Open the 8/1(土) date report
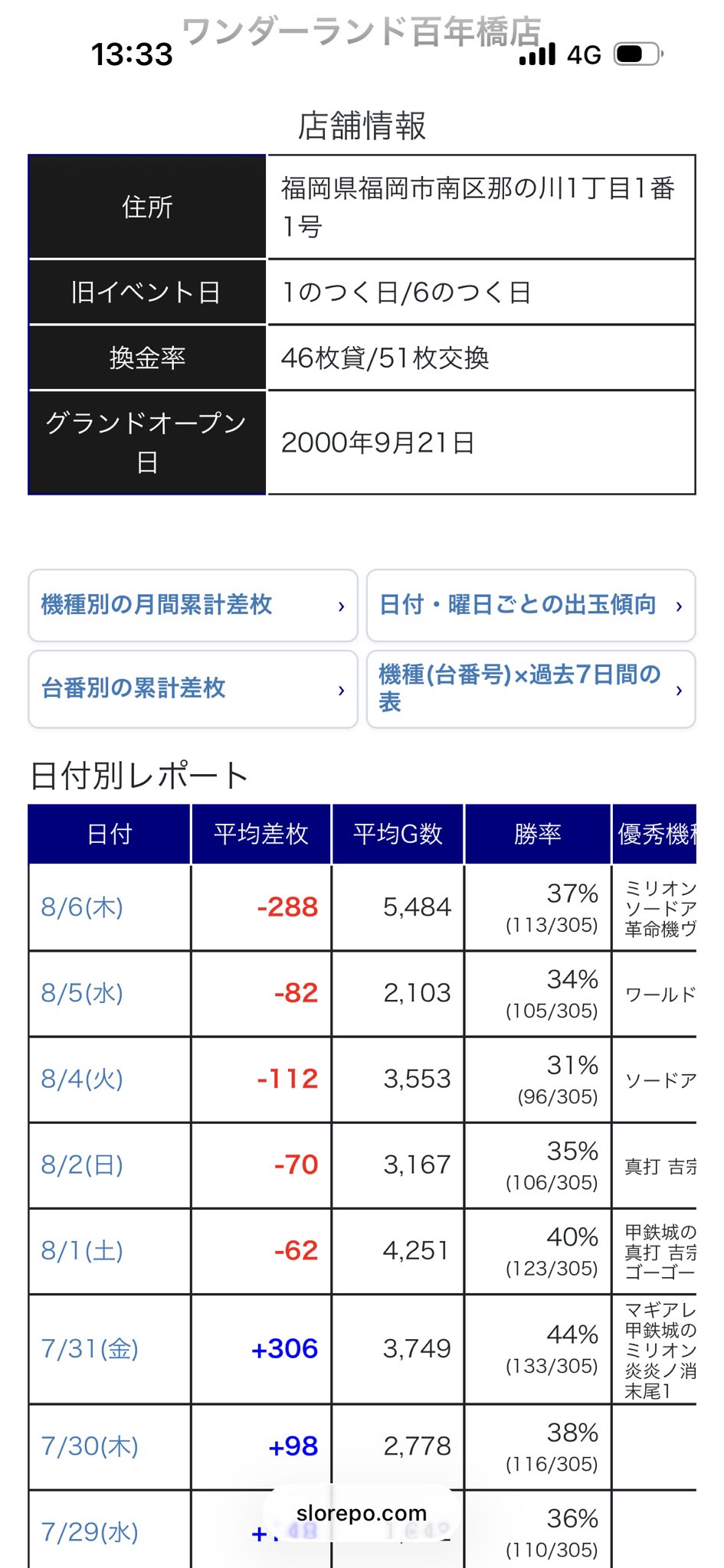 coord(82,1250)
